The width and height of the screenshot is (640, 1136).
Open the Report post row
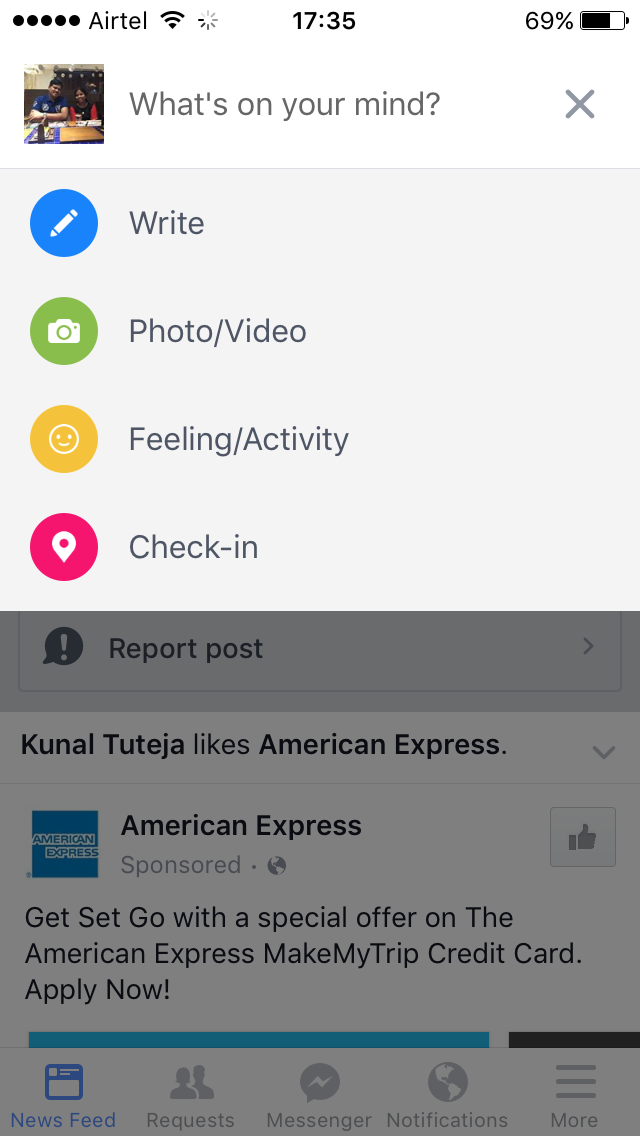(x=320, y=648)
